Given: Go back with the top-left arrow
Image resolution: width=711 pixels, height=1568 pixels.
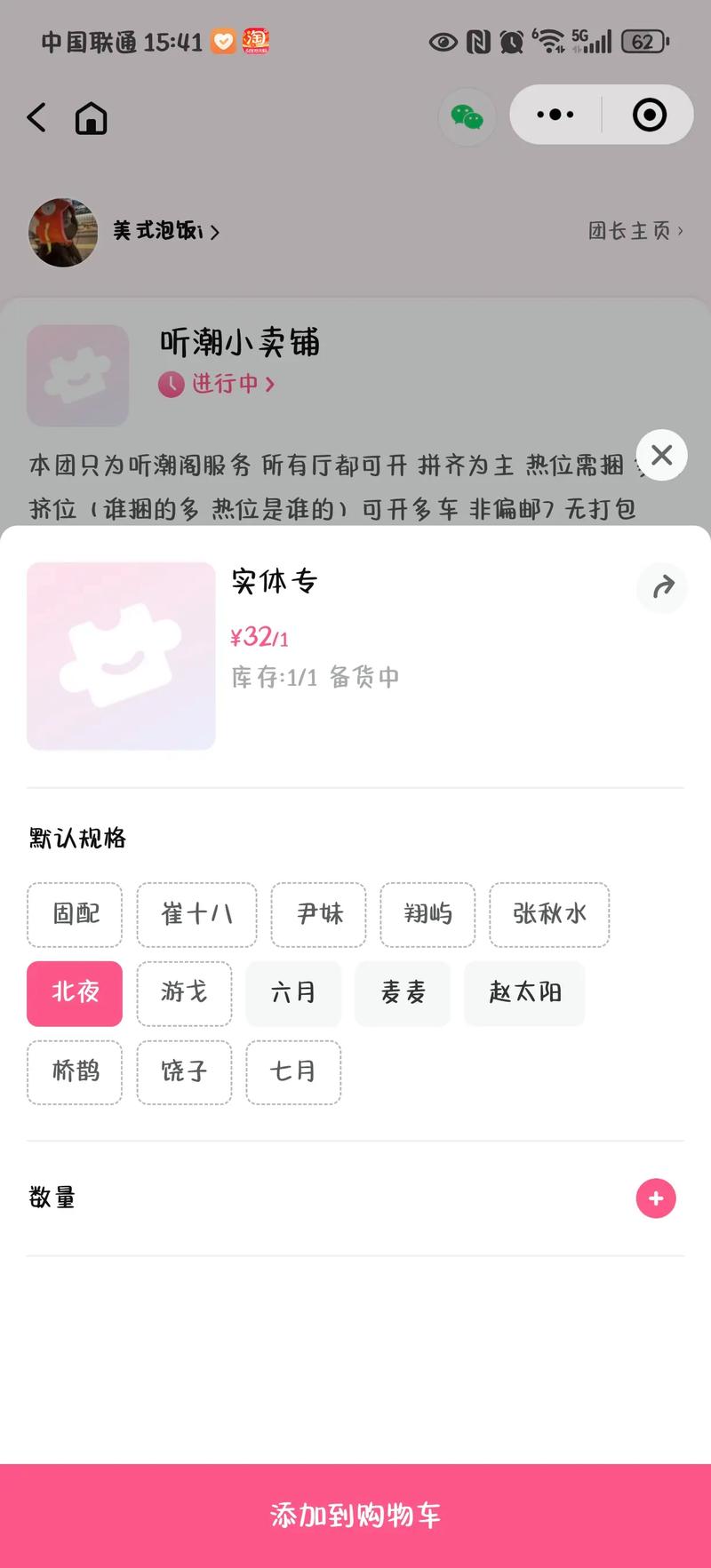Looking at the screenshot, I should pyautogui.click(x=36, y=117).
